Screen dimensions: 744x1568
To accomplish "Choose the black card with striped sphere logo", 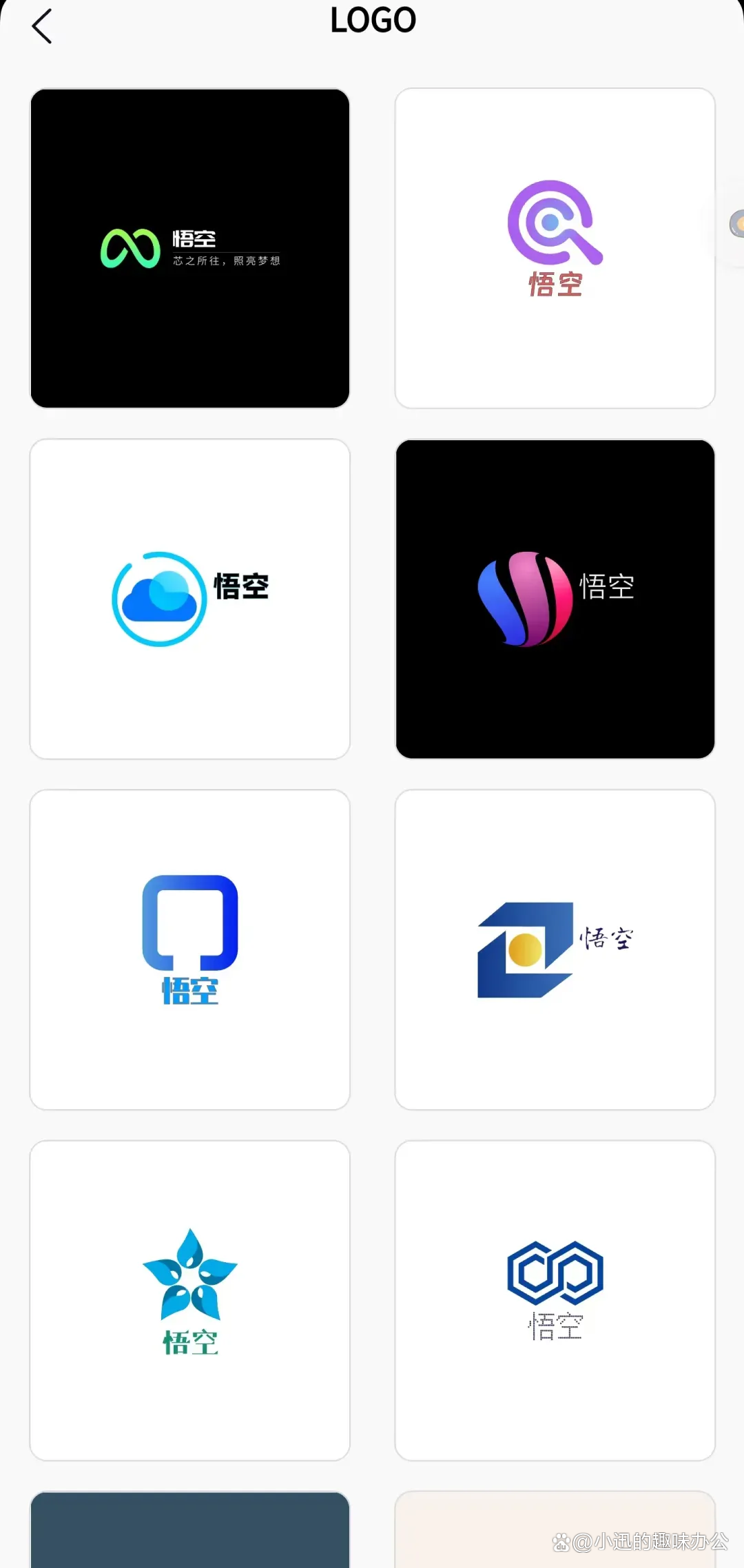I will [555, 599].
